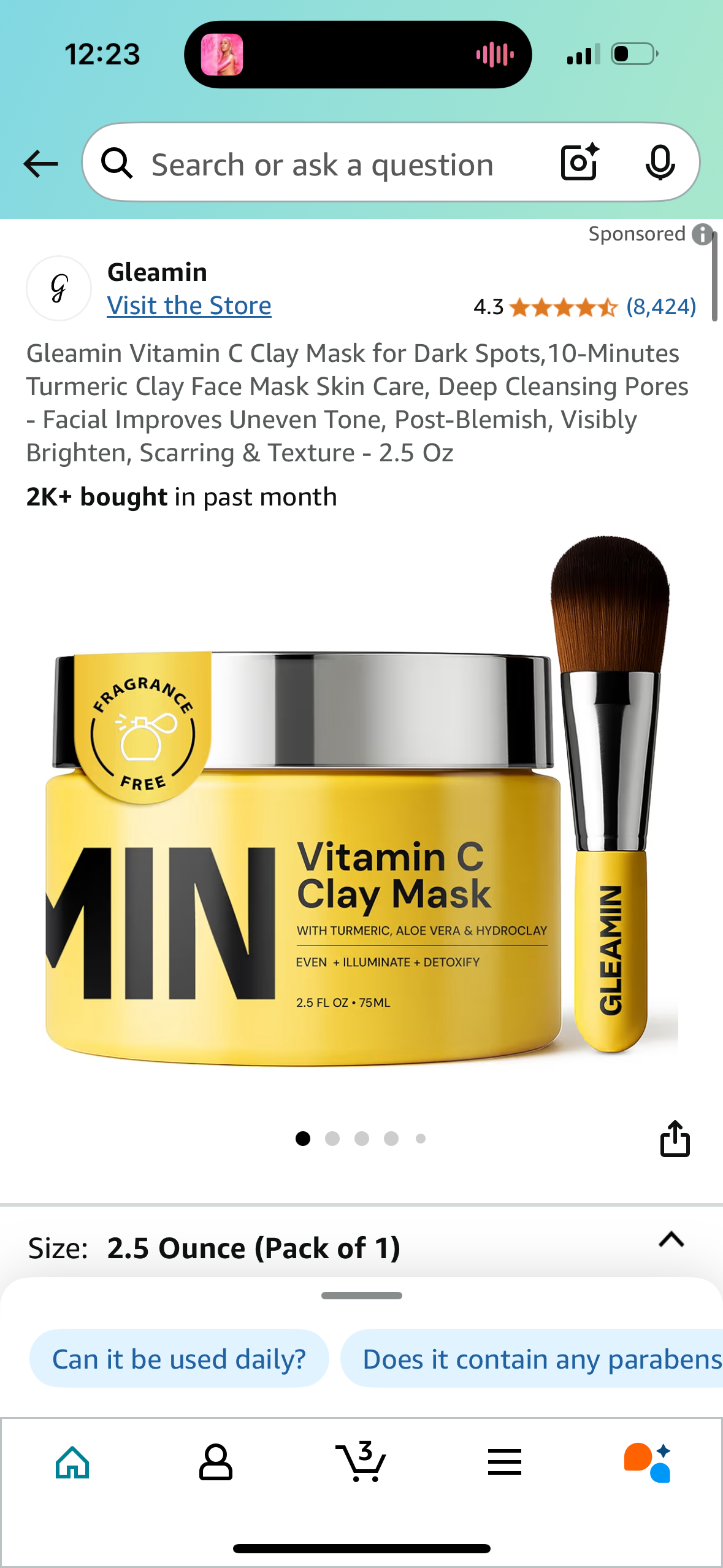The height and width of the screenshot is (1568, 723).
Task: Open camera lens search
Action: click(579, 163)
